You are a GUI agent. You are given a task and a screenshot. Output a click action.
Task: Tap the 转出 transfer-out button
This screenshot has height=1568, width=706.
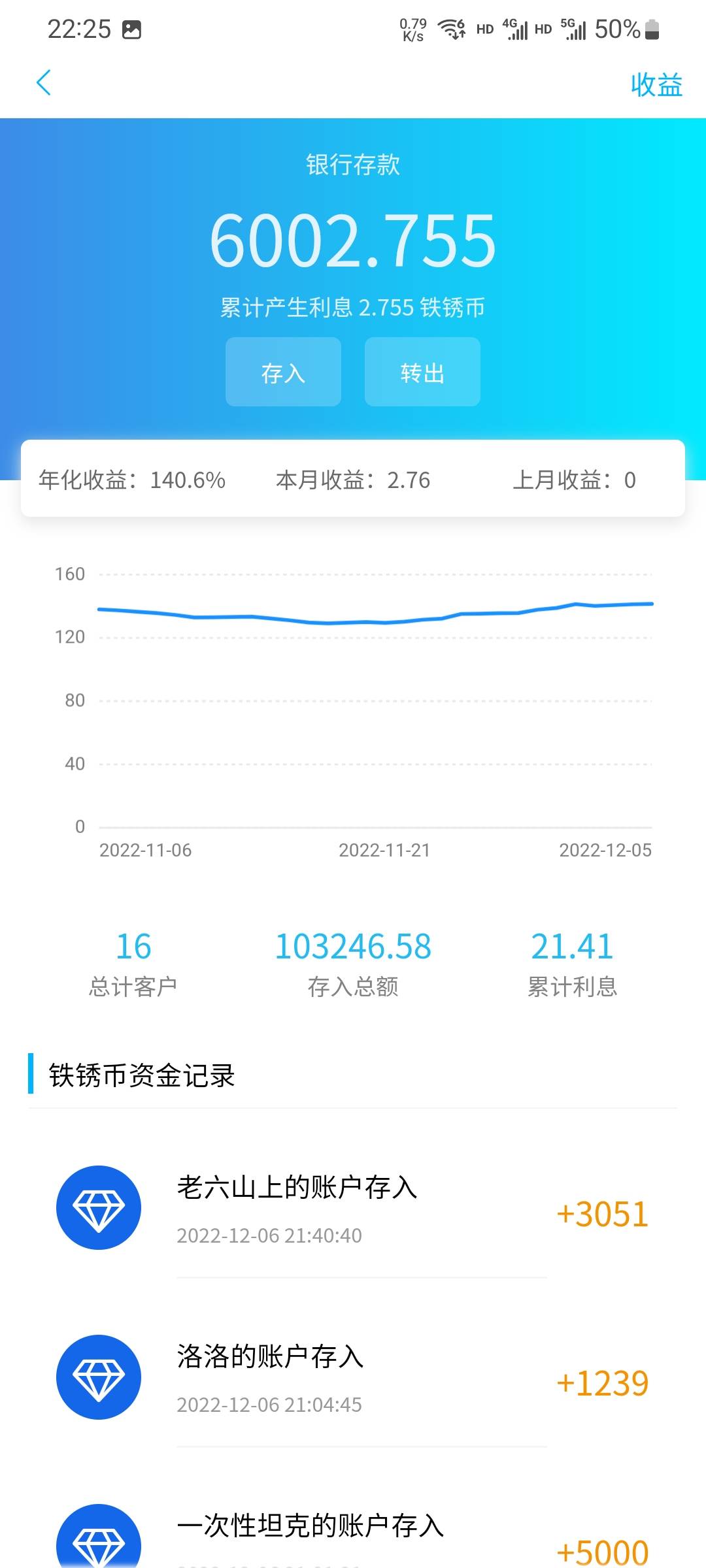coord(422,372)
